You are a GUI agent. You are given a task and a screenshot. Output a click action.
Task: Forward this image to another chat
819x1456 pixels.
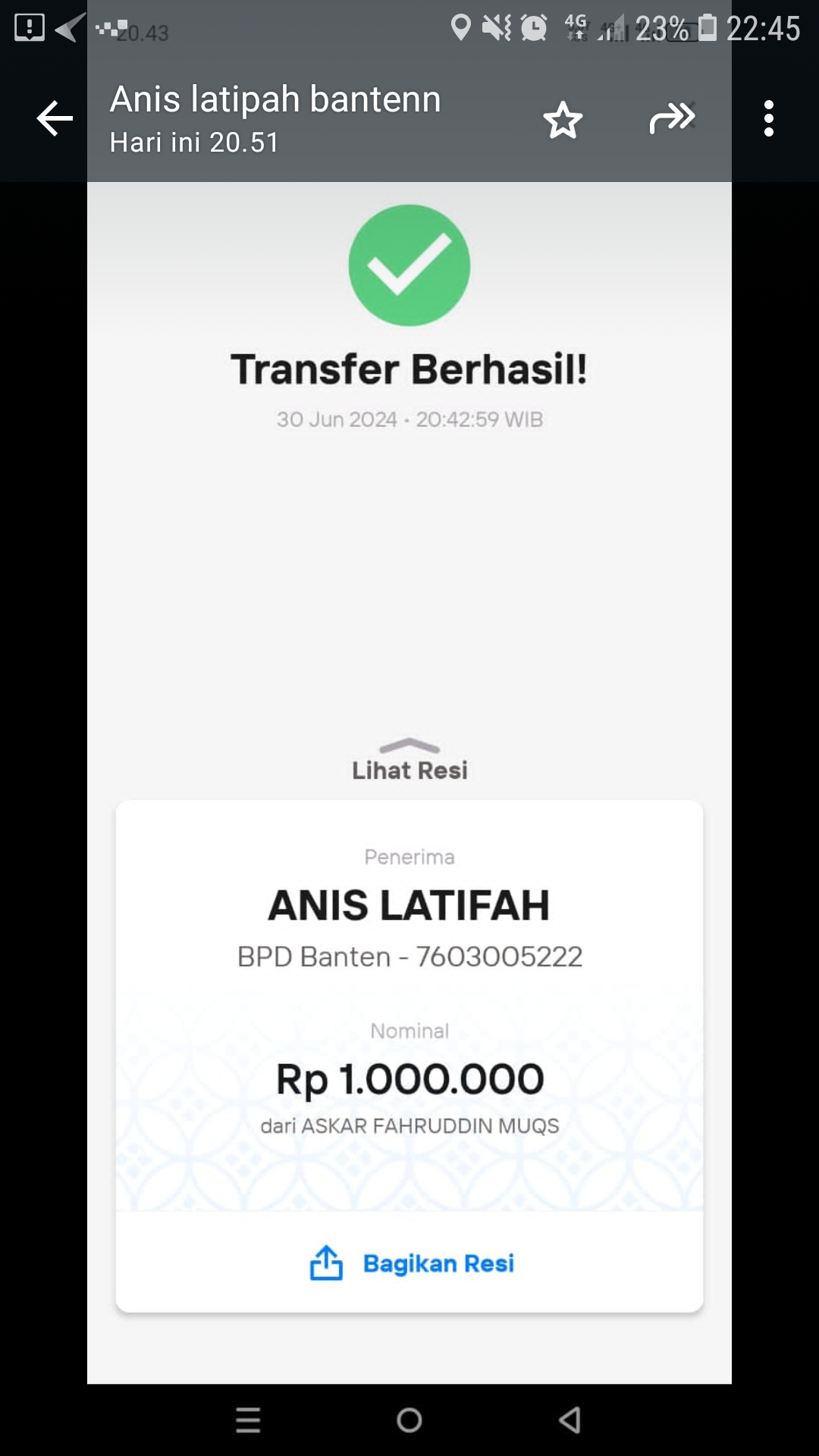pos(672,118)
